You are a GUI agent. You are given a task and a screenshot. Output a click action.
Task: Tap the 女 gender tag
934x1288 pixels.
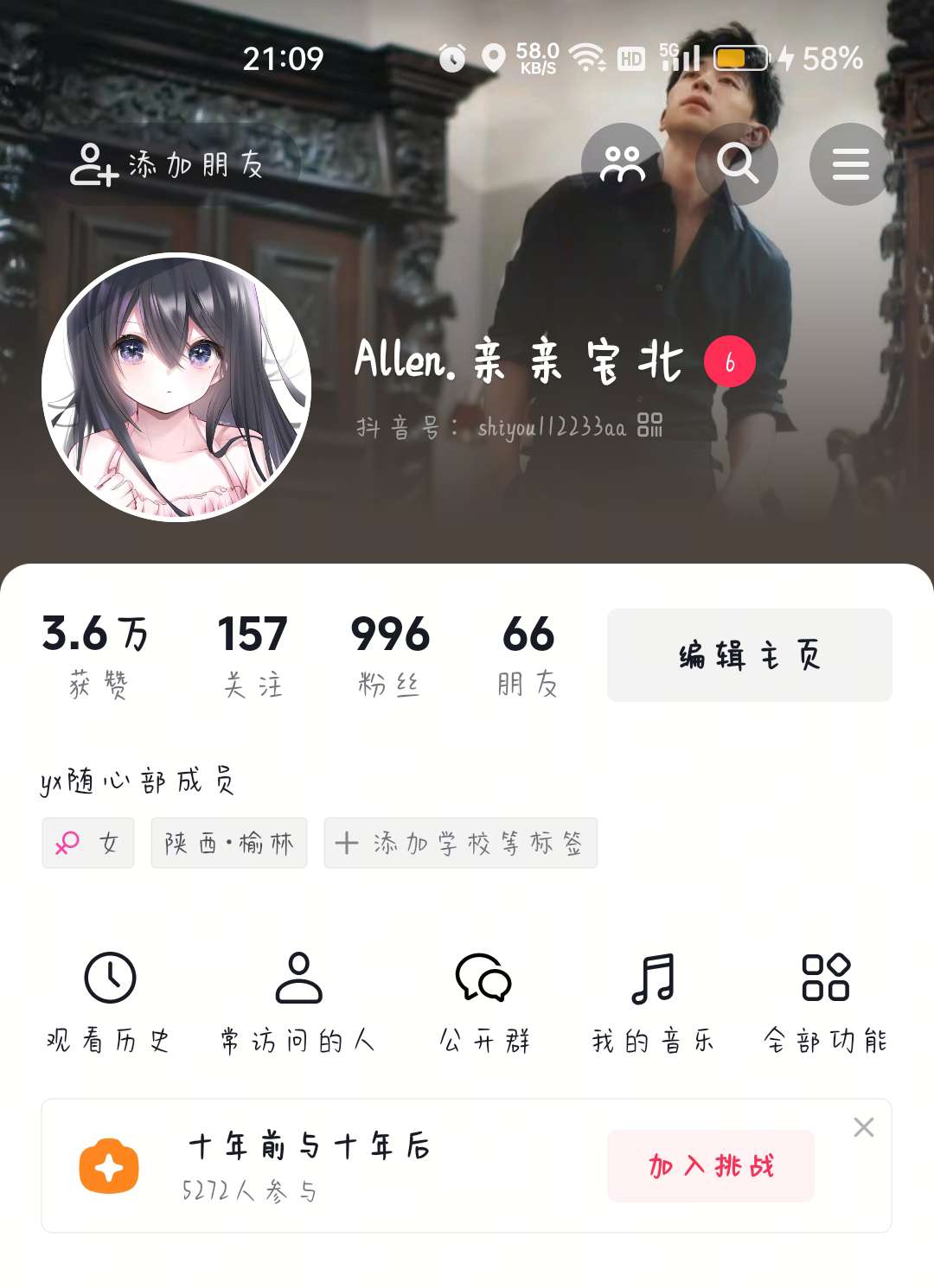pos(88,843)
